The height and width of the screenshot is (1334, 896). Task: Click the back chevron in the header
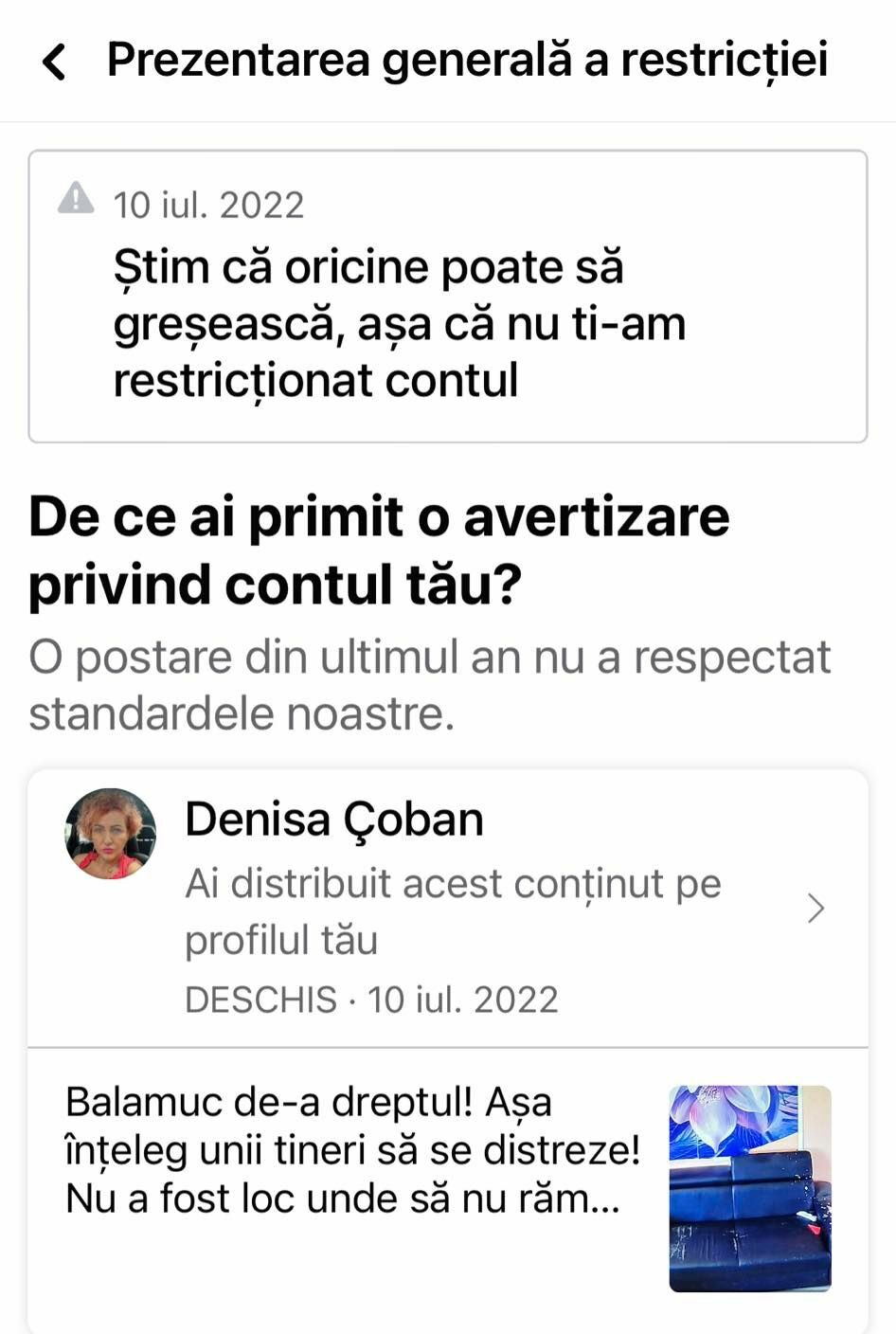click(54, 63)
